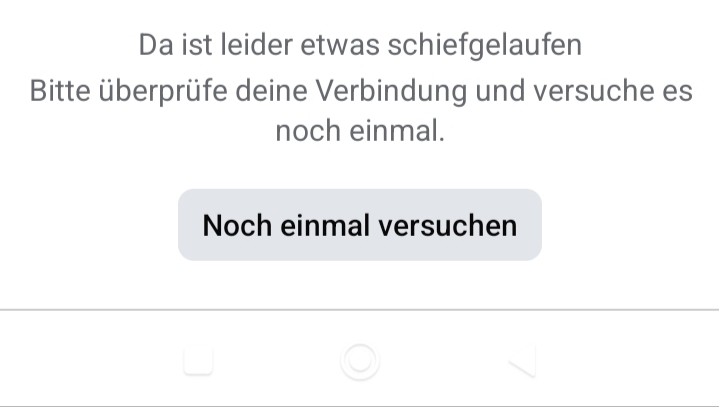The image size is (719, 407).
Task: Go to the home screen
Action: [x=359, y=360]
